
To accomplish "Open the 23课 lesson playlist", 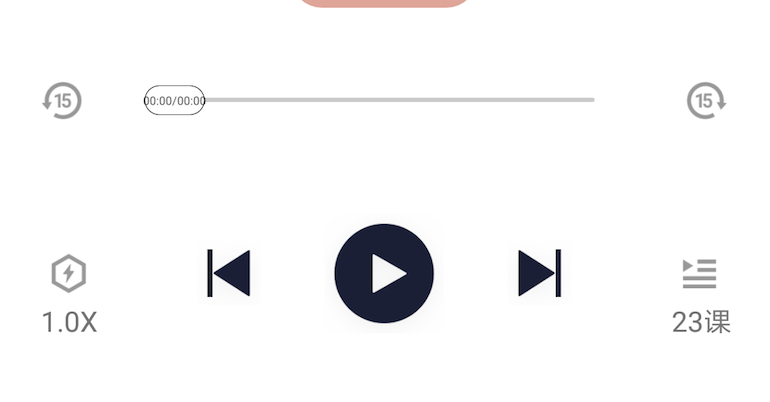I will coord(700,292).
